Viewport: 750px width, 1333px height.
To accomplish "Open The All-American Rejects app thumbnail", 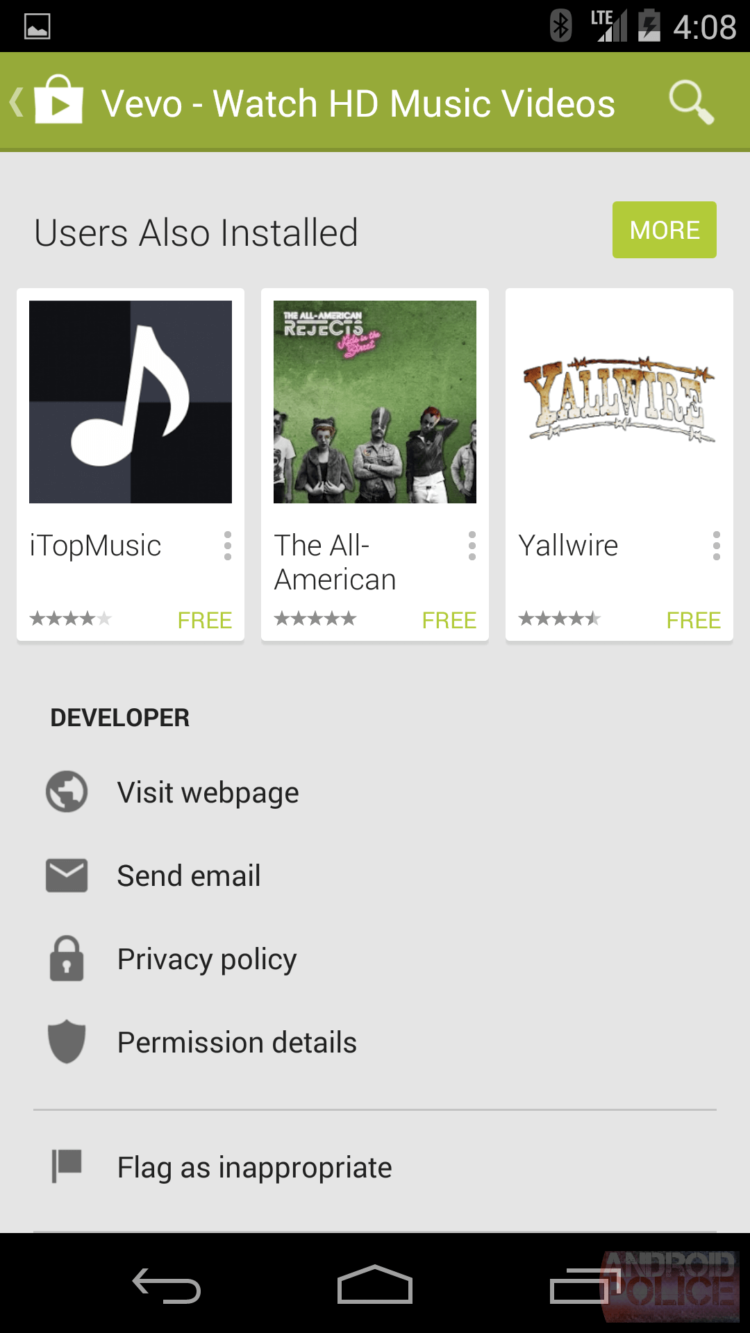I will [374, 400].
